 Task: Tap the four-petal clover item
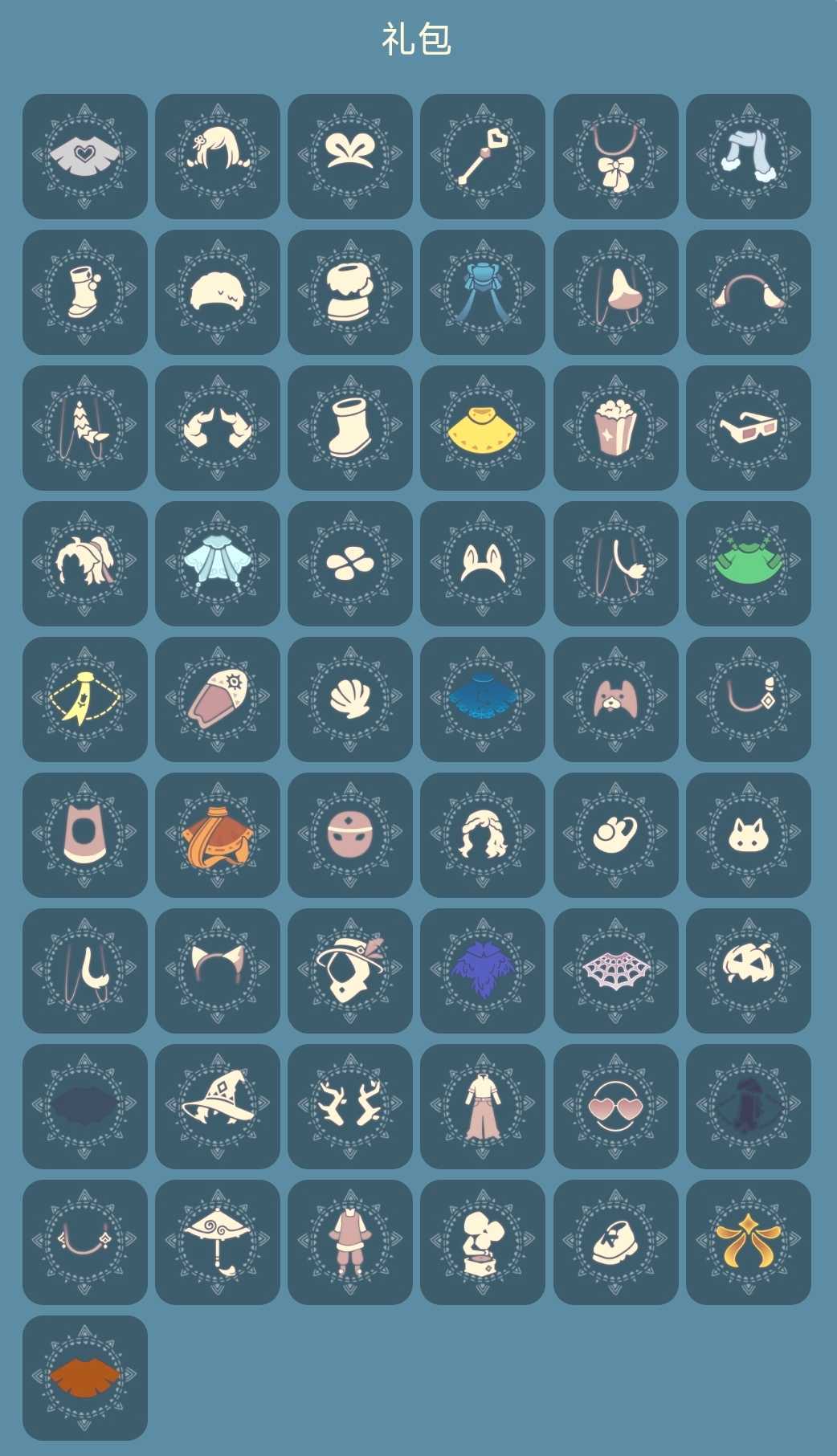pyautogui.click(x=350, y=564)
